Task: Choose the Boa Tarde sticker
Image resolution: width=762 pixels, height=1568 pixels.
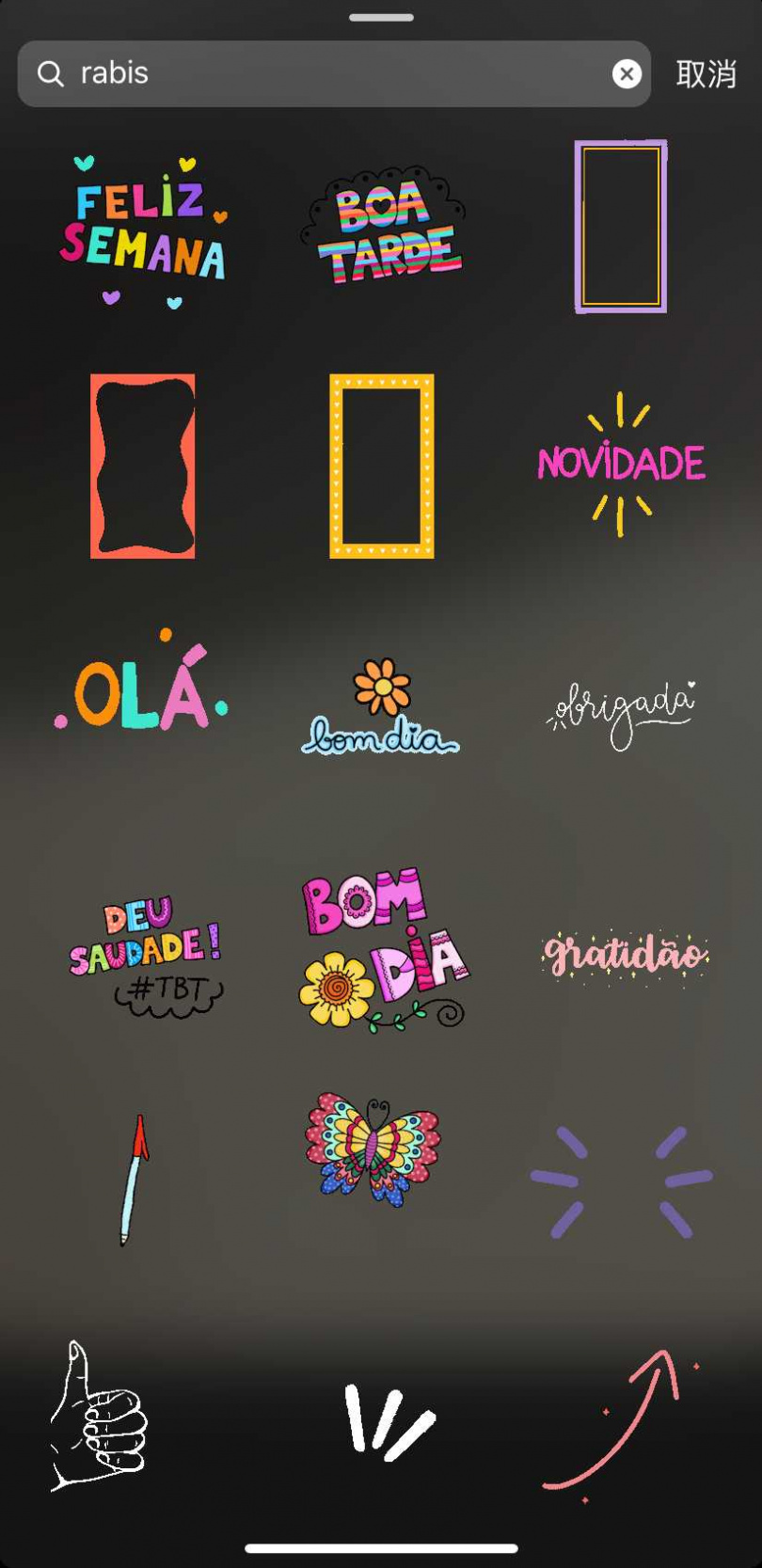Action: point(382,227)
